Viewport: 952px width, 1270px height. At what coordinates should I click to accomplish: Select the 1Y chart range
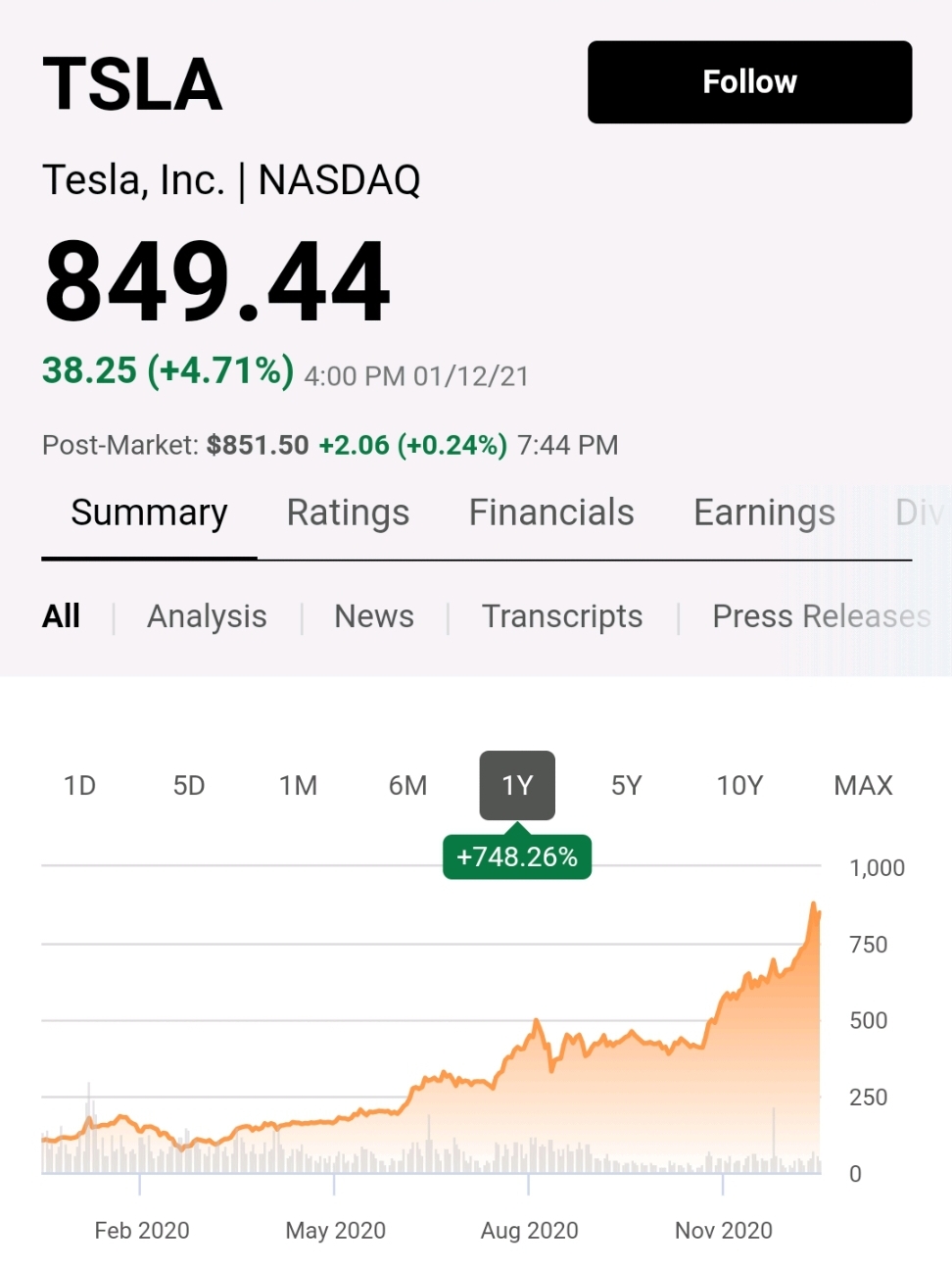coord(517,786)
